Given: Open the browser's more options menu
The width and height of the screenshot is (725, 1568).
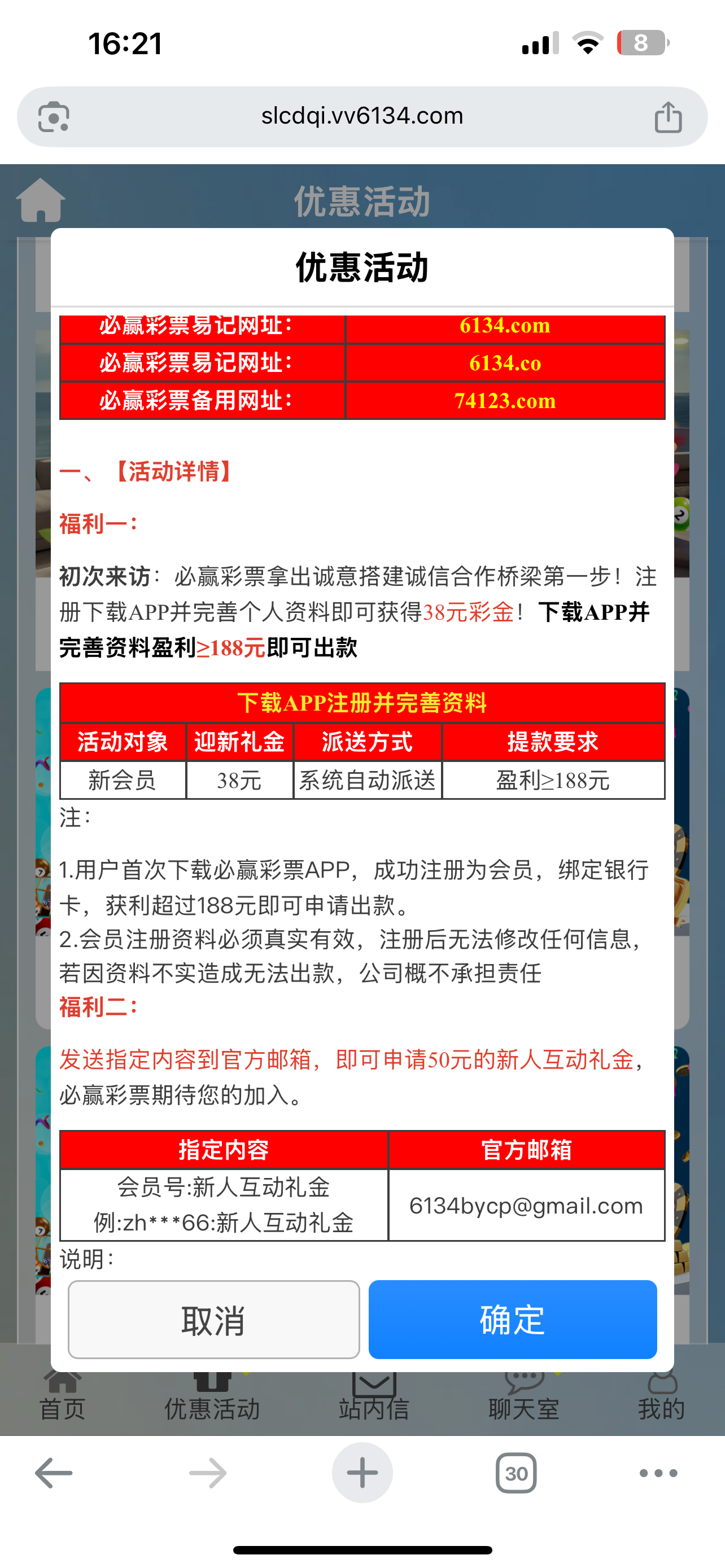Looking at the screenshot, I should (658, 1473).
